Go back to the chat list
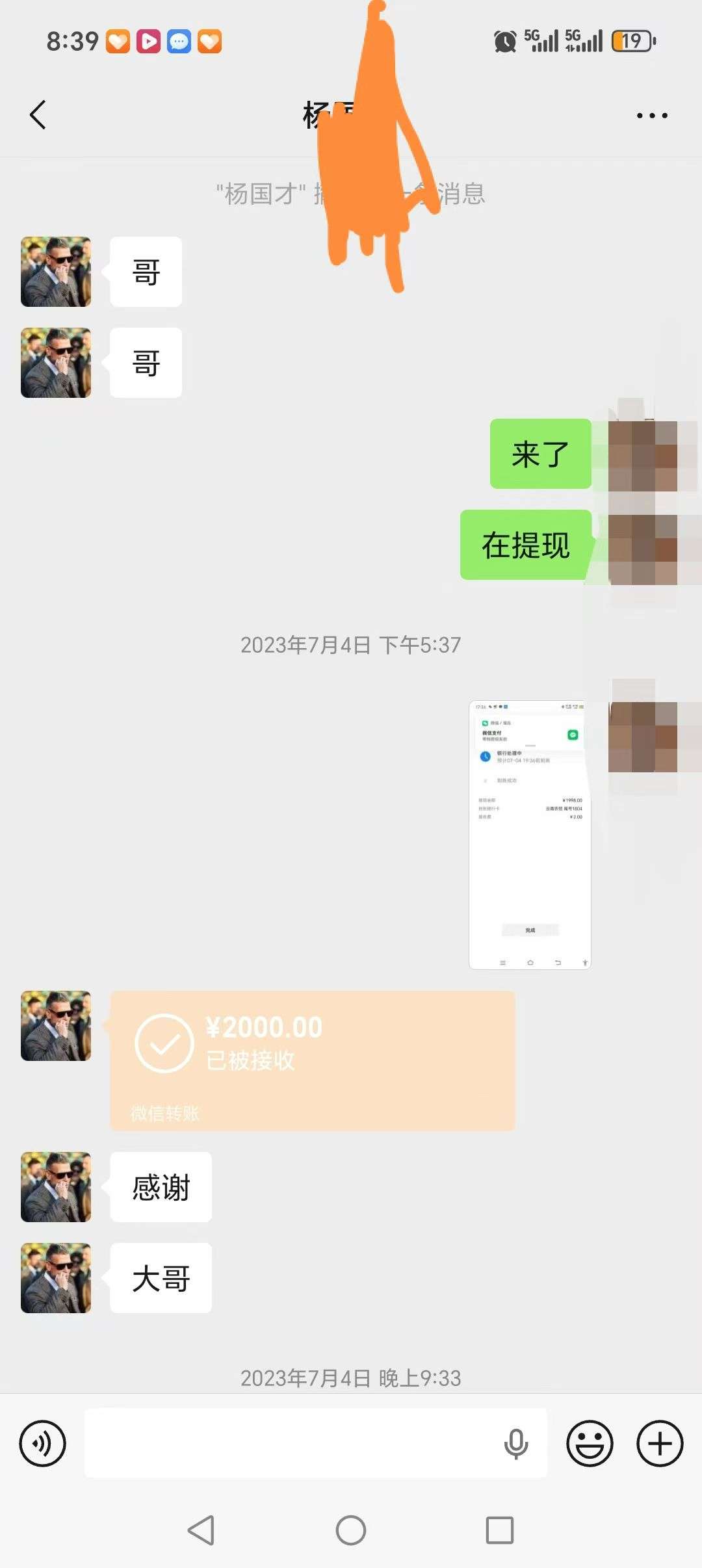This screenshot has width=702, height=1568. click(x=38, y=115)
